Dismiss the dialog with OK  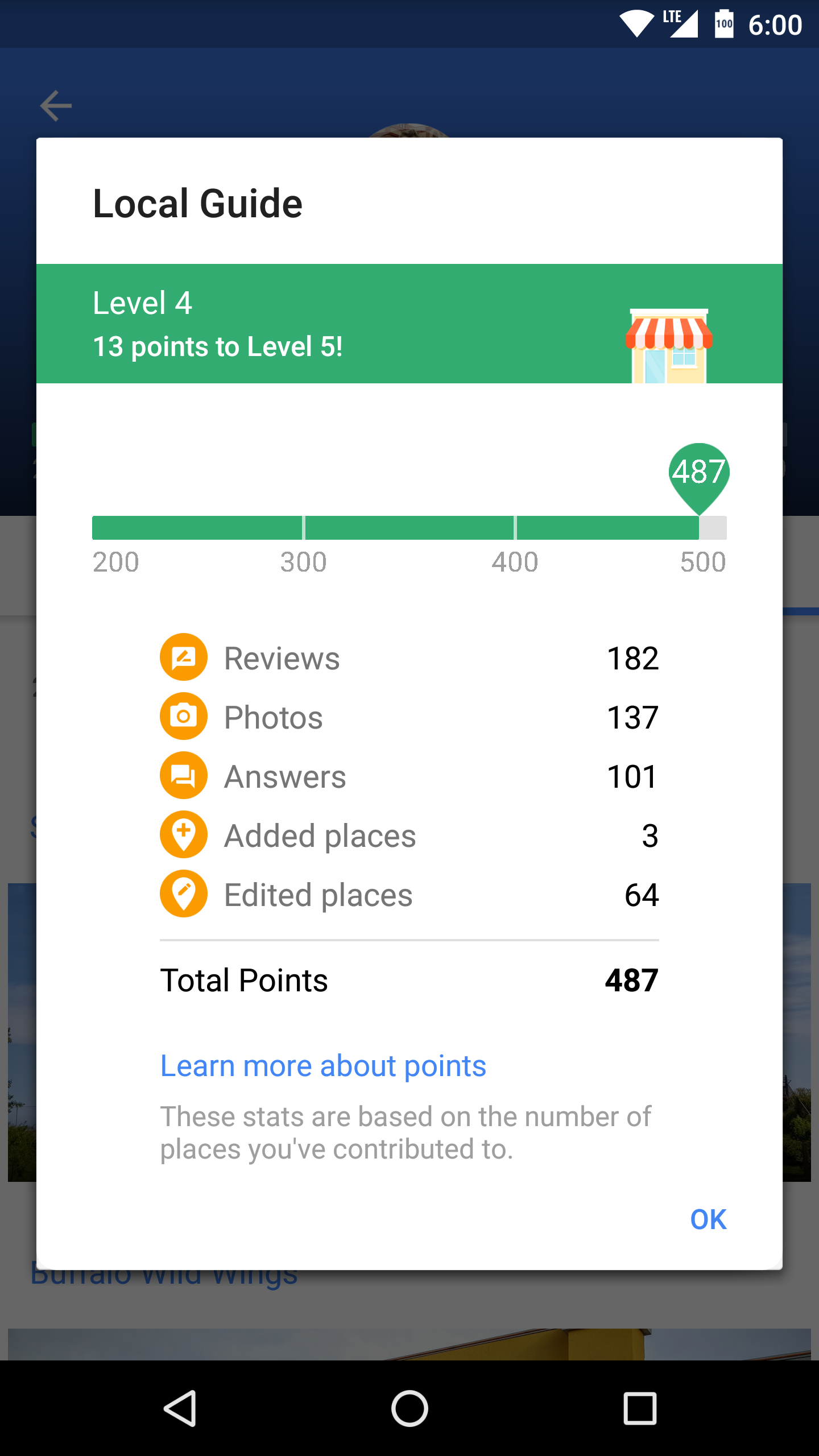tap(708, 1219)
